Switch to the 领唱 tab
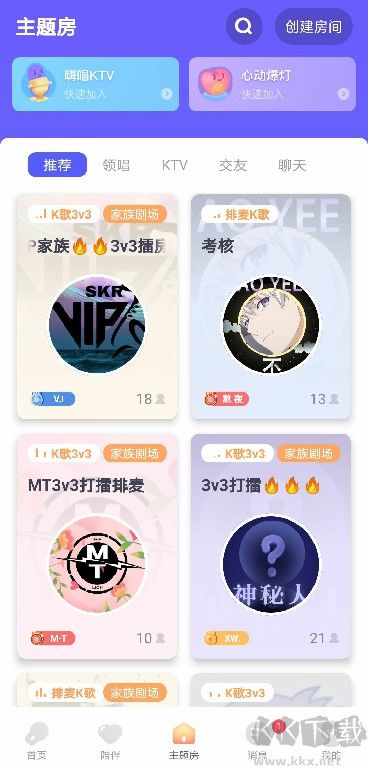Viewport: 368px width, 768px height. (116, 165)
